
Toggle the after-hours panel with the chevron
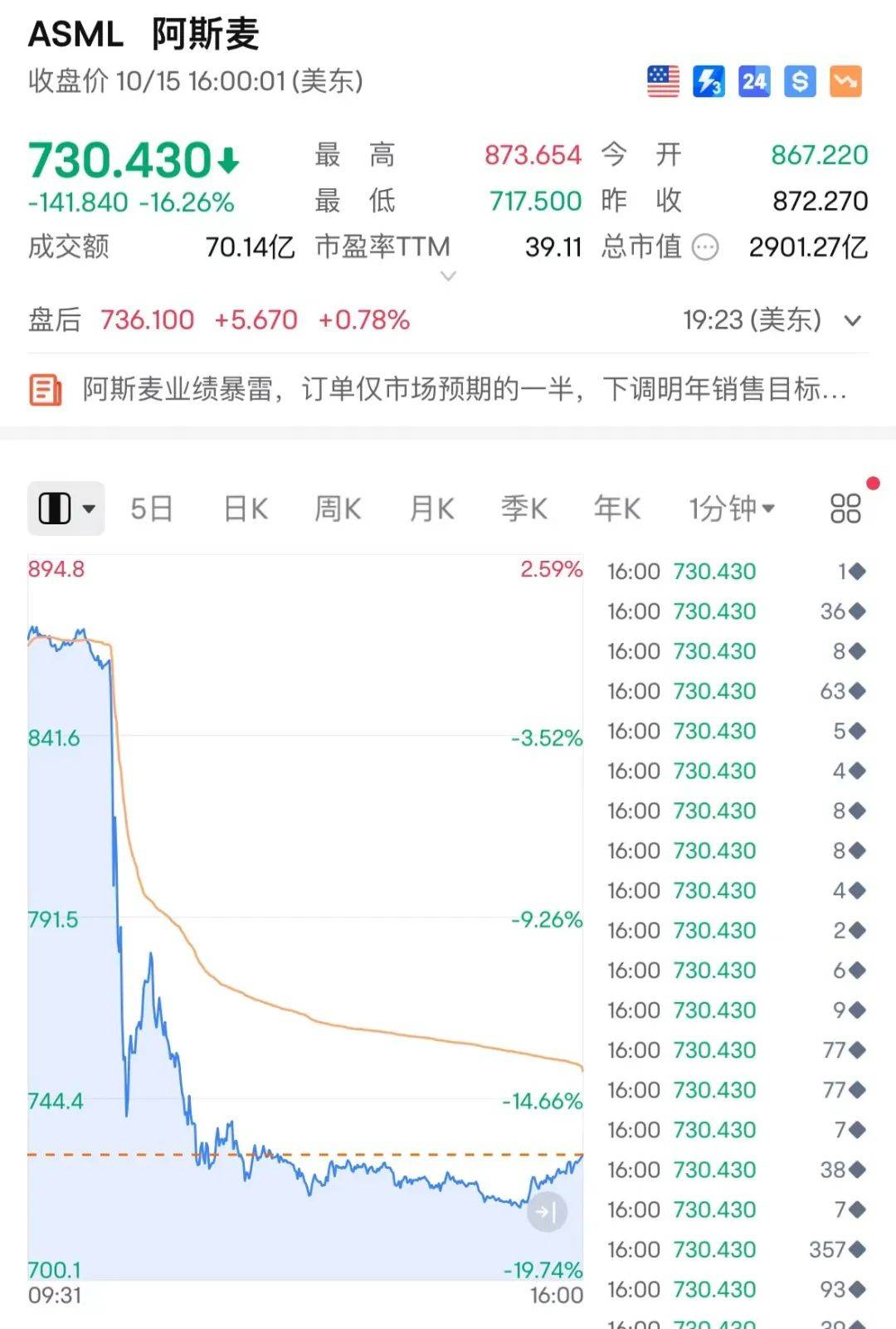(x=848, y=322)
